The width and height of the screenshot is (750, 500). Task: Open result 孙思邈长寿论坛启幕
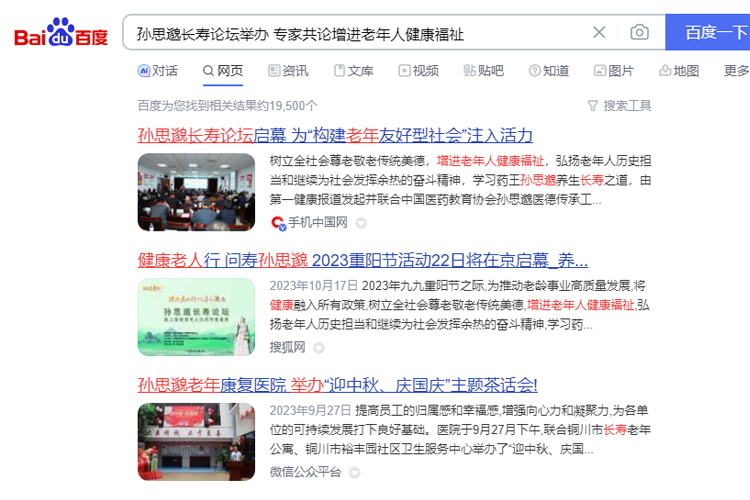tap(335, 136)
